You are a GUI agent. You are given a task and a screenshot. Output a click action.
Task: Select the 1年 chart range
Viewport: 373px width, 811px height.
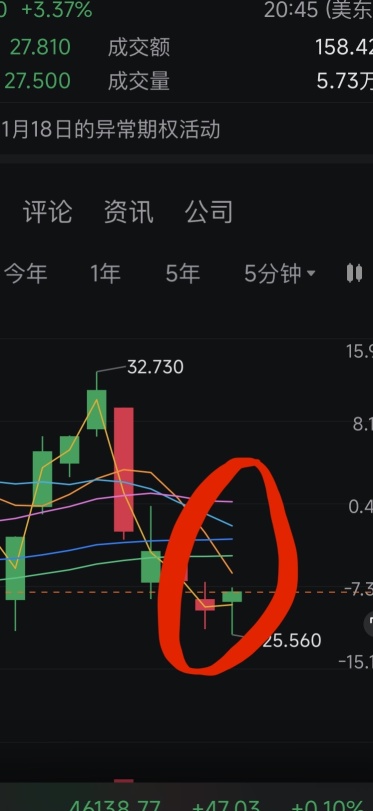point(106,273)
